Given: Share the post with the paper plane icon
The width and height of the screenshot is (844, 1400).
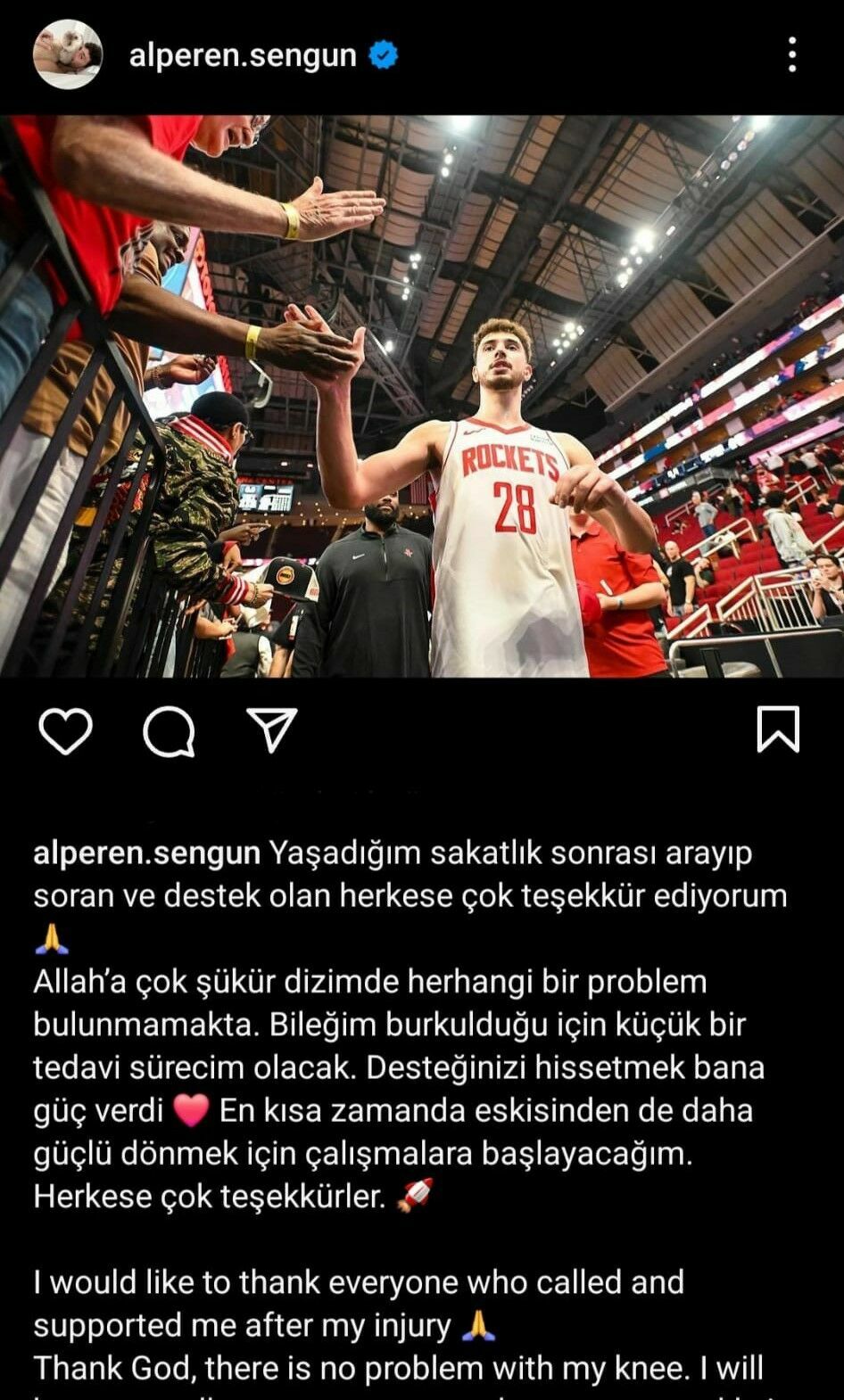Looking at the screenshot, I should click(271, 731).
